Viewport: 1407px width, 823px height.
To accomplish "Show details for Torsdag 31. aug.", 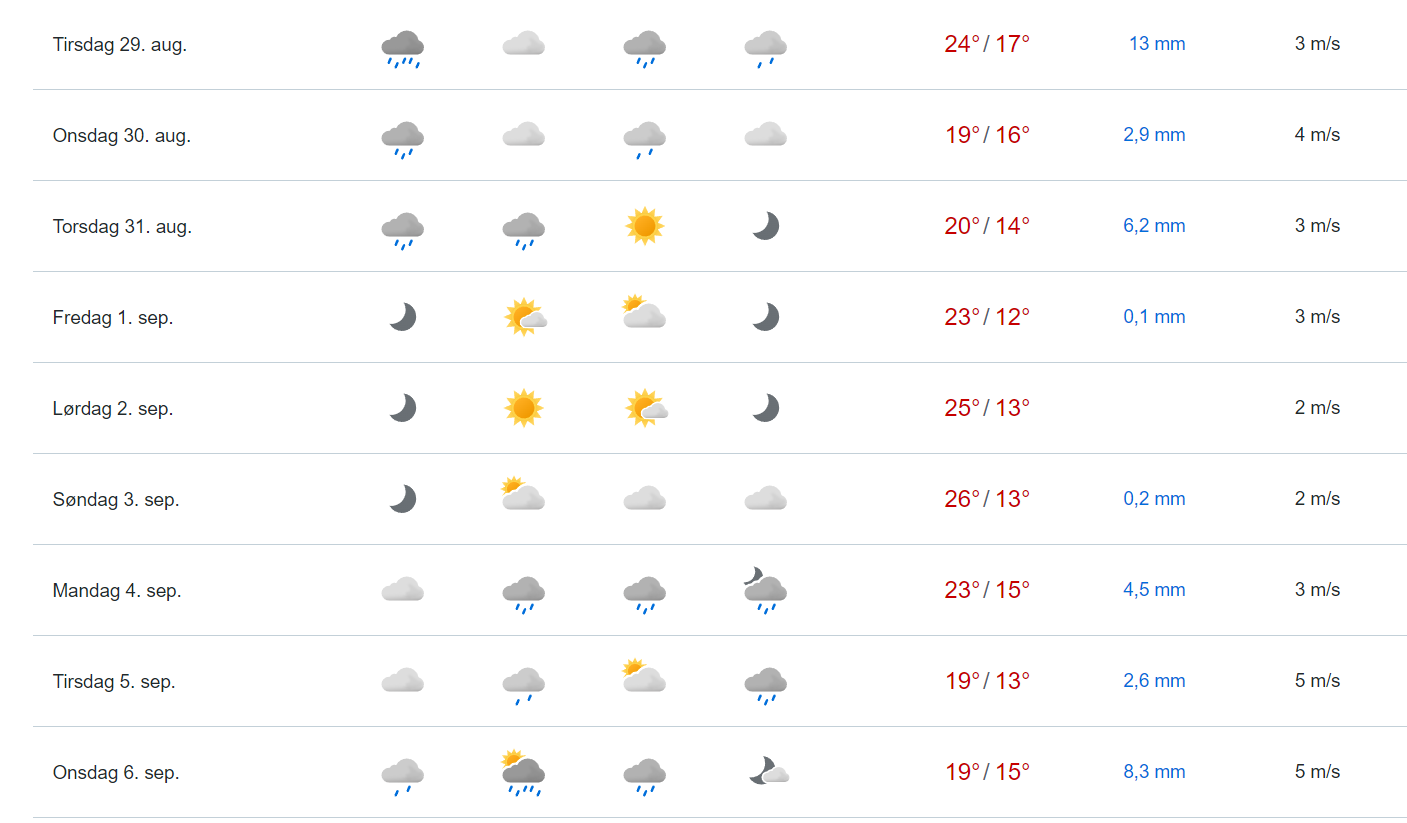I will click(x=122, y=227).
